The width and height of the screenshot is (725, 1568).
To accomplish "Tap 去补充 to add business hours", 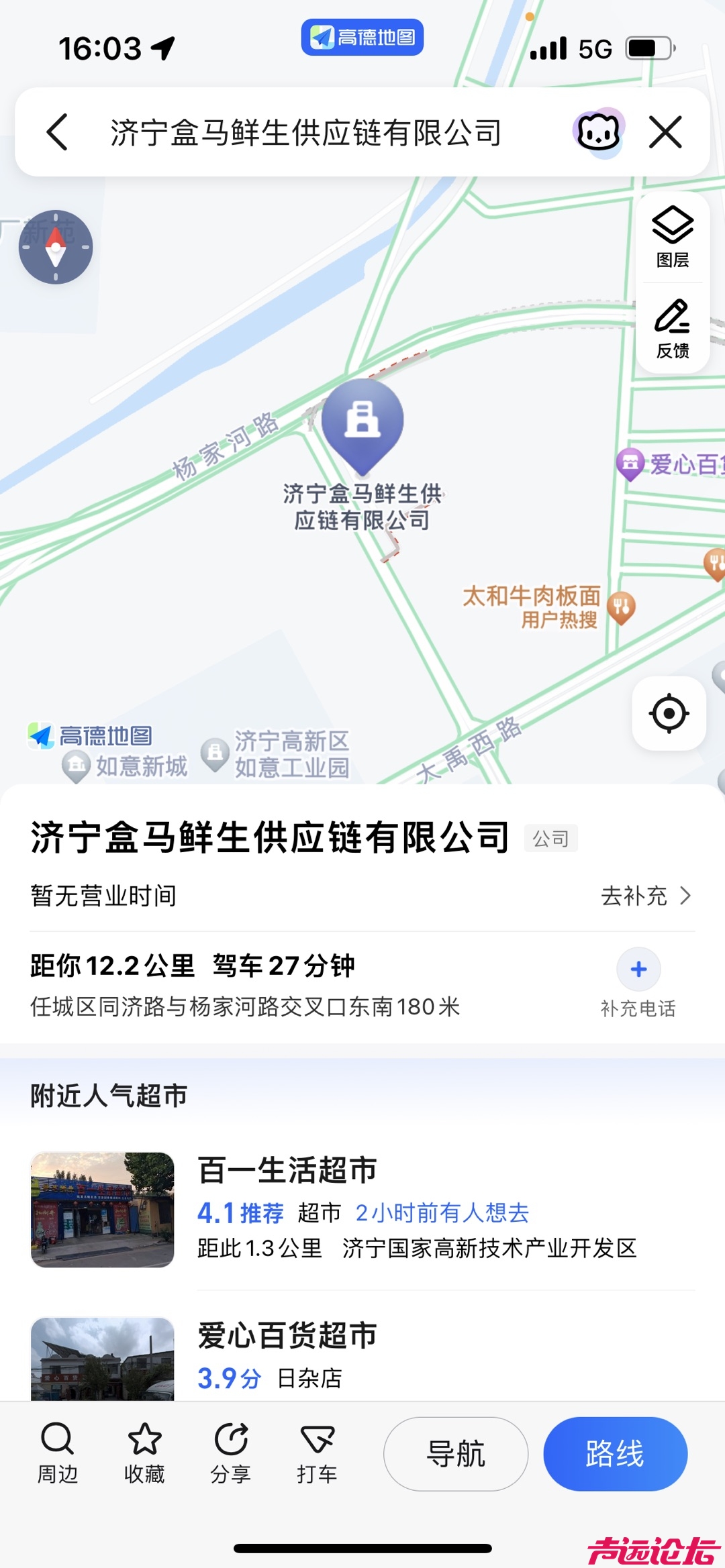I will (645, 896).
